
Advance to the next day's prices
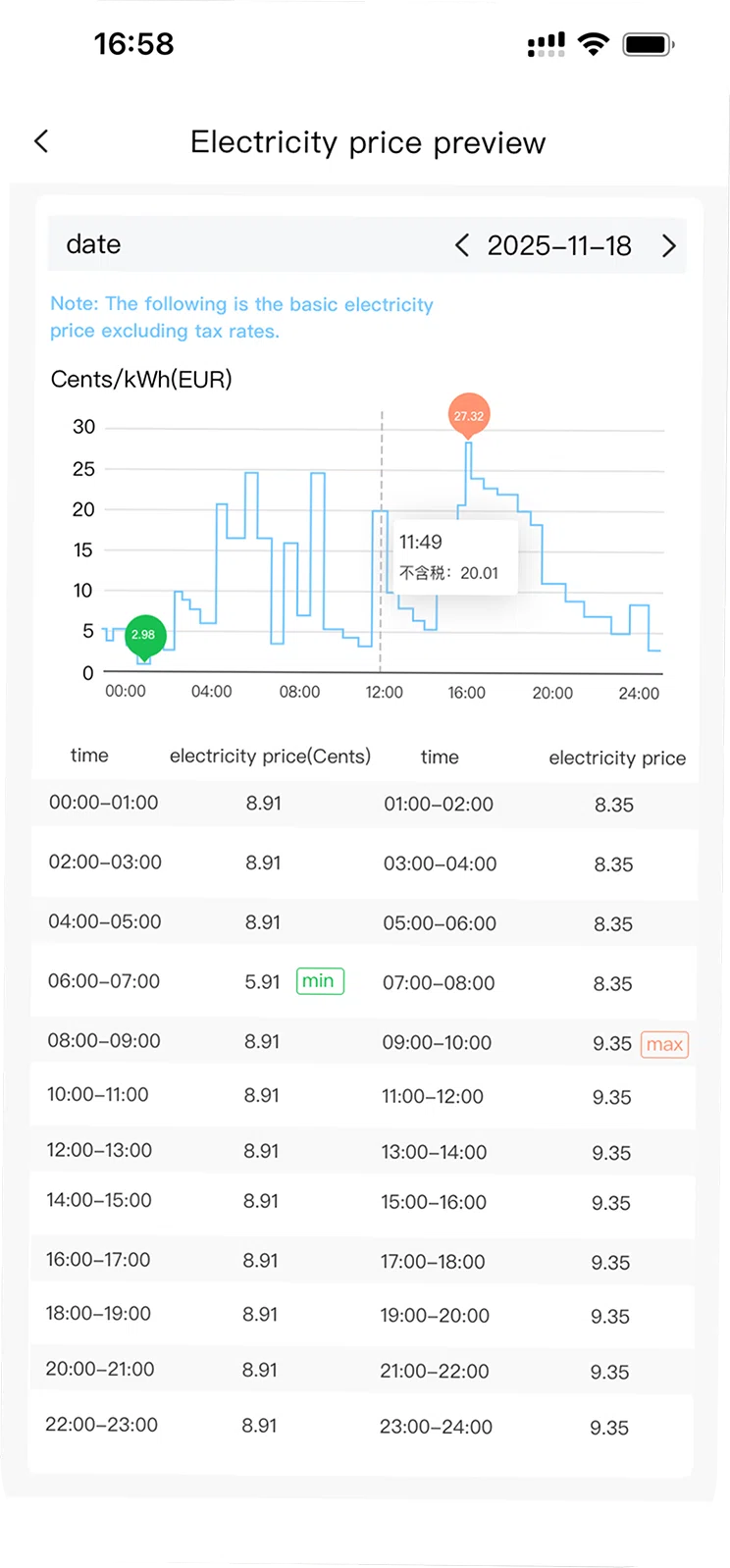coord(668,245)
